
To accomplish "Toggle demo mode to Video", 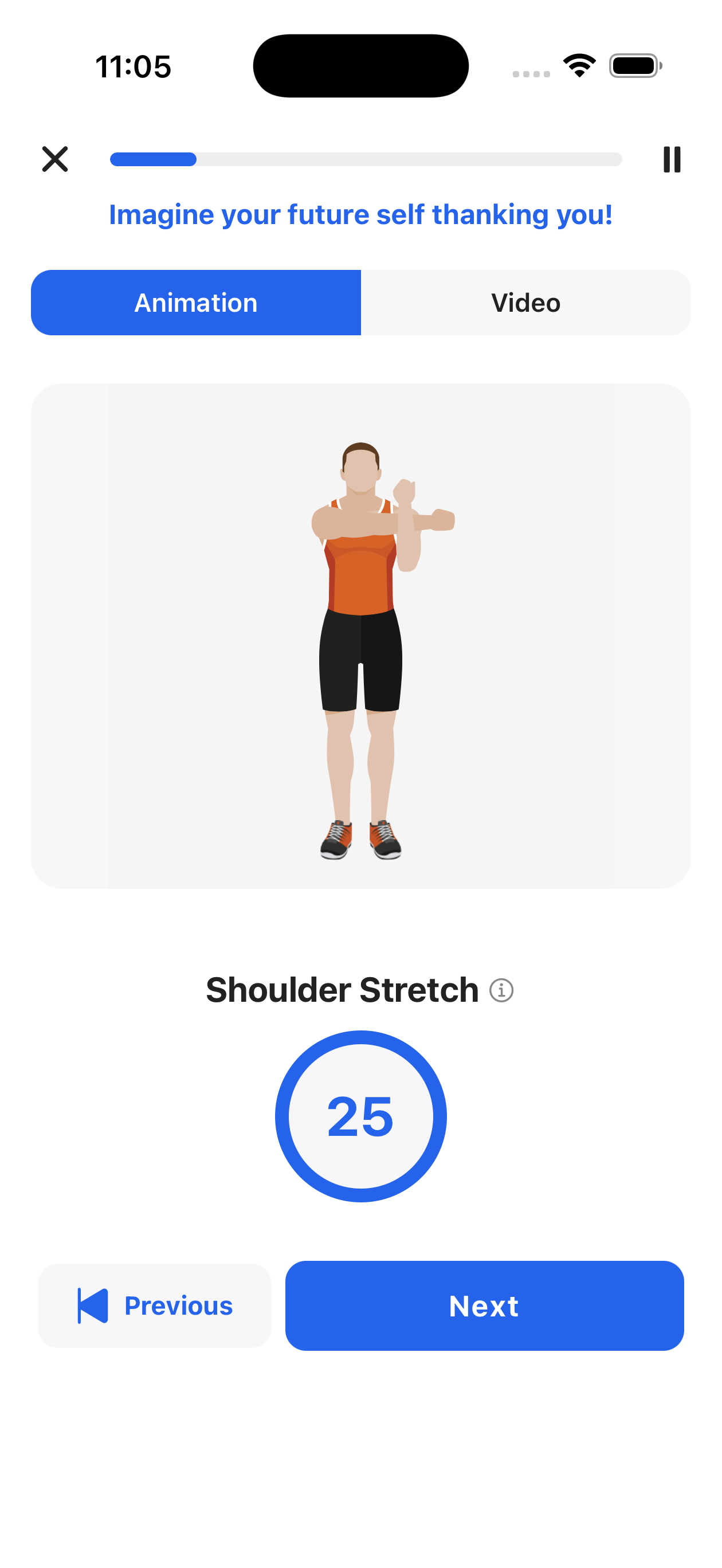I will [x=525, y=302].
